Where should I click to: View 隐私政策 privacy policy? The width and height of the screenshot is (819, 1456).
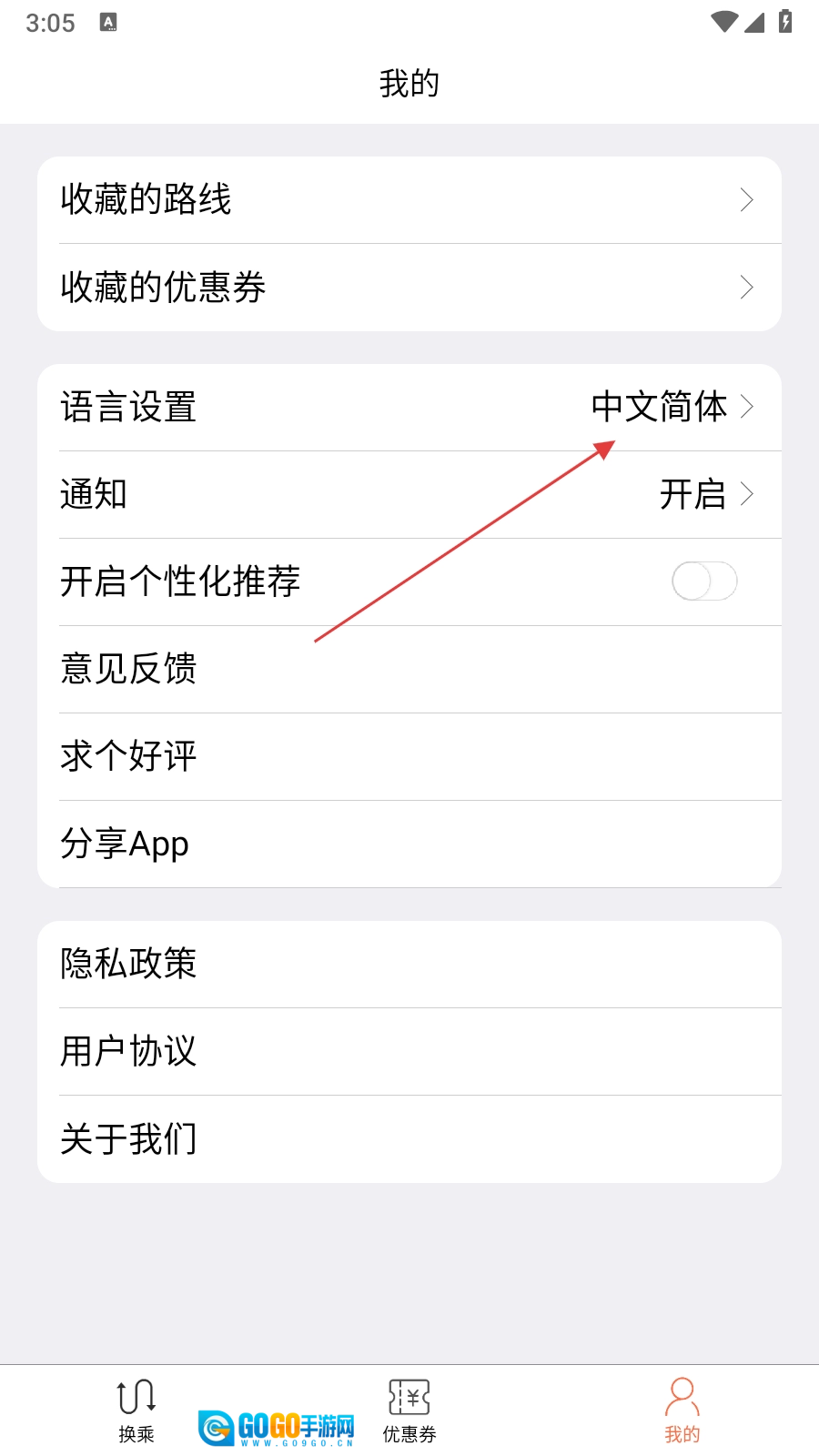click(409, 964)
